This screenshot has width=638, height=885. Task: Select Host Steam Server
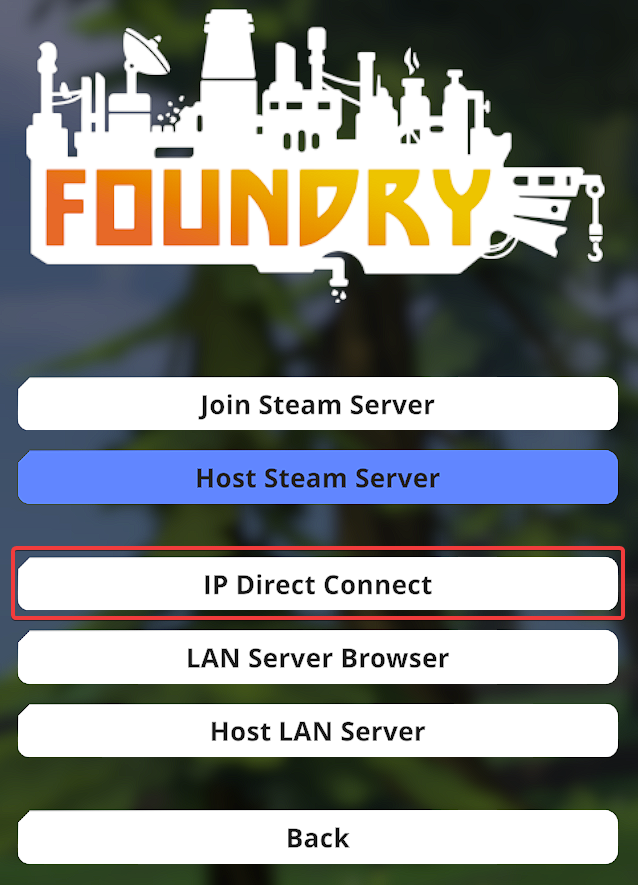(318, 478)
